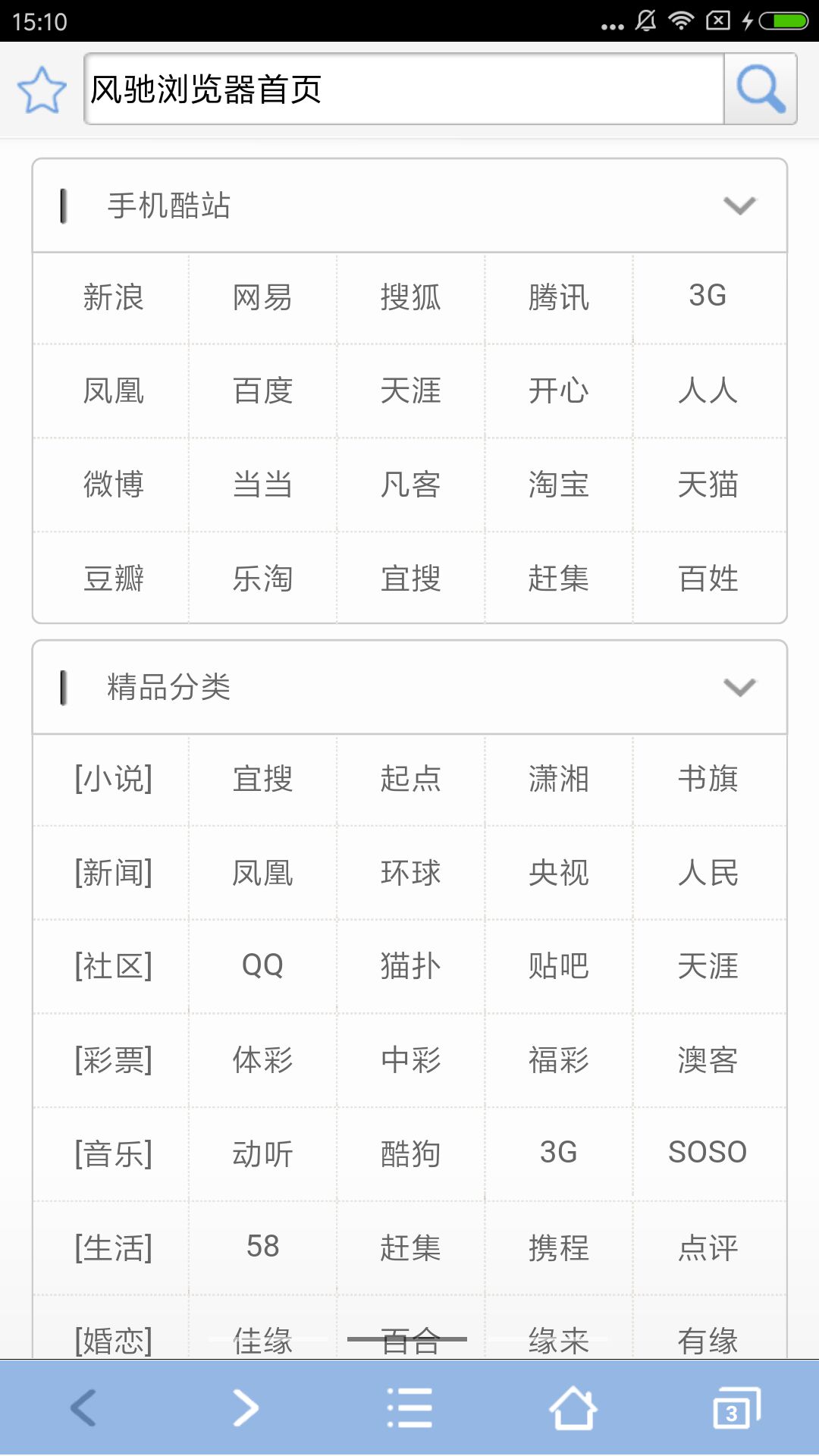Open the 网易 site link
Viewport: 819px width, 1456px height.
pos(262,297)
